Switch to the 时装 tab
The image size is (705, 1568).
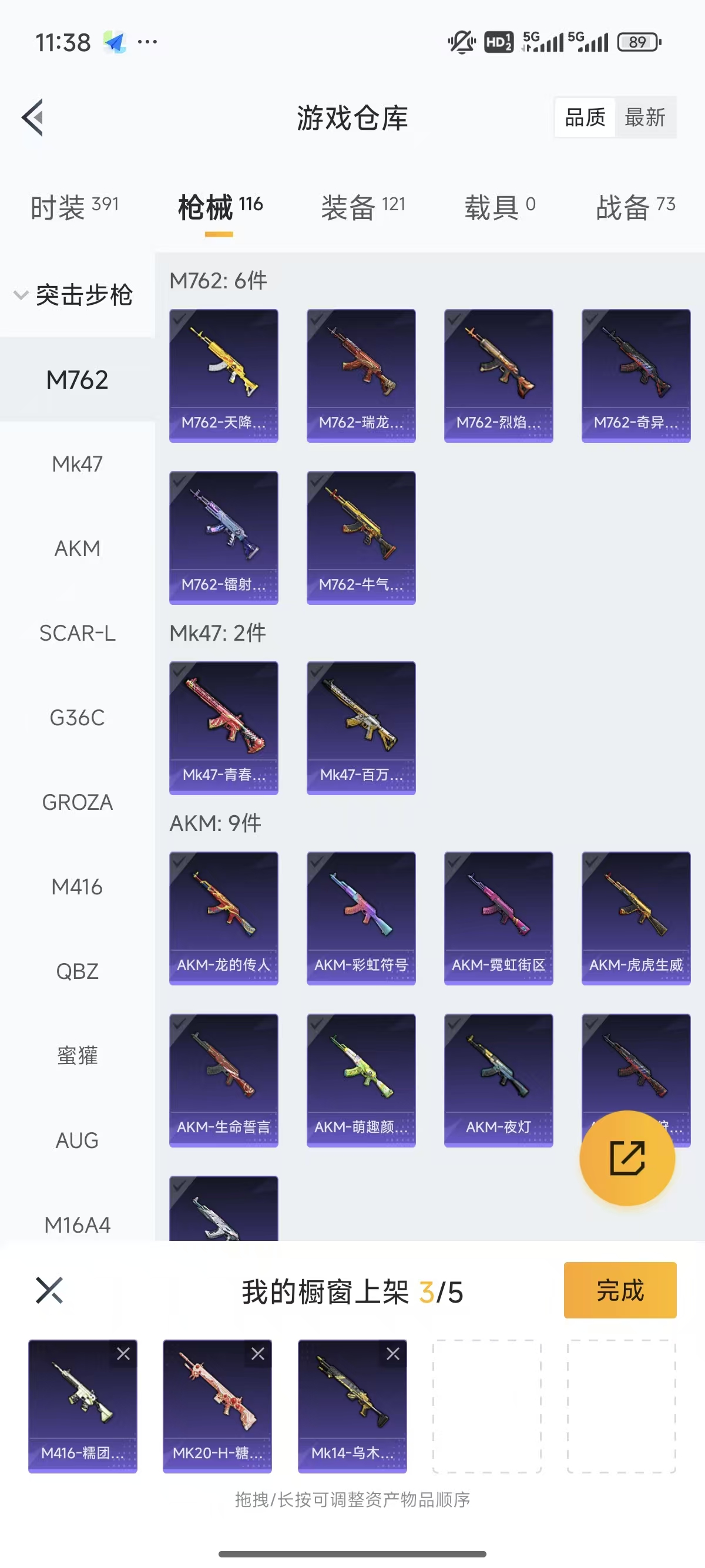click(74, 207)
